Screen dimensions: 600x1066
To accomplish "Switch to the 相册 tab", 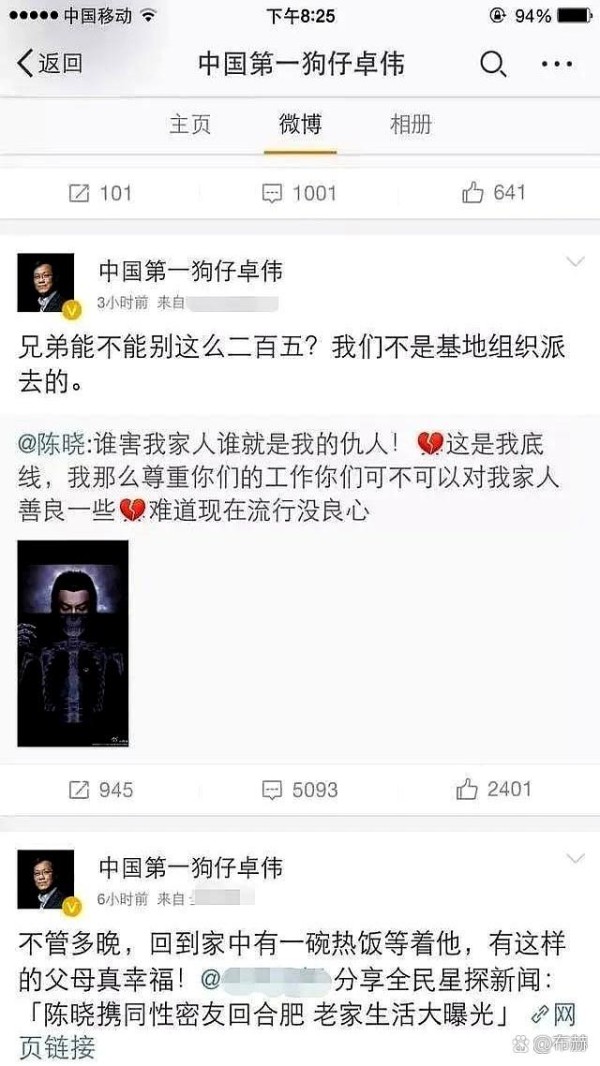I will pos(410,124).
